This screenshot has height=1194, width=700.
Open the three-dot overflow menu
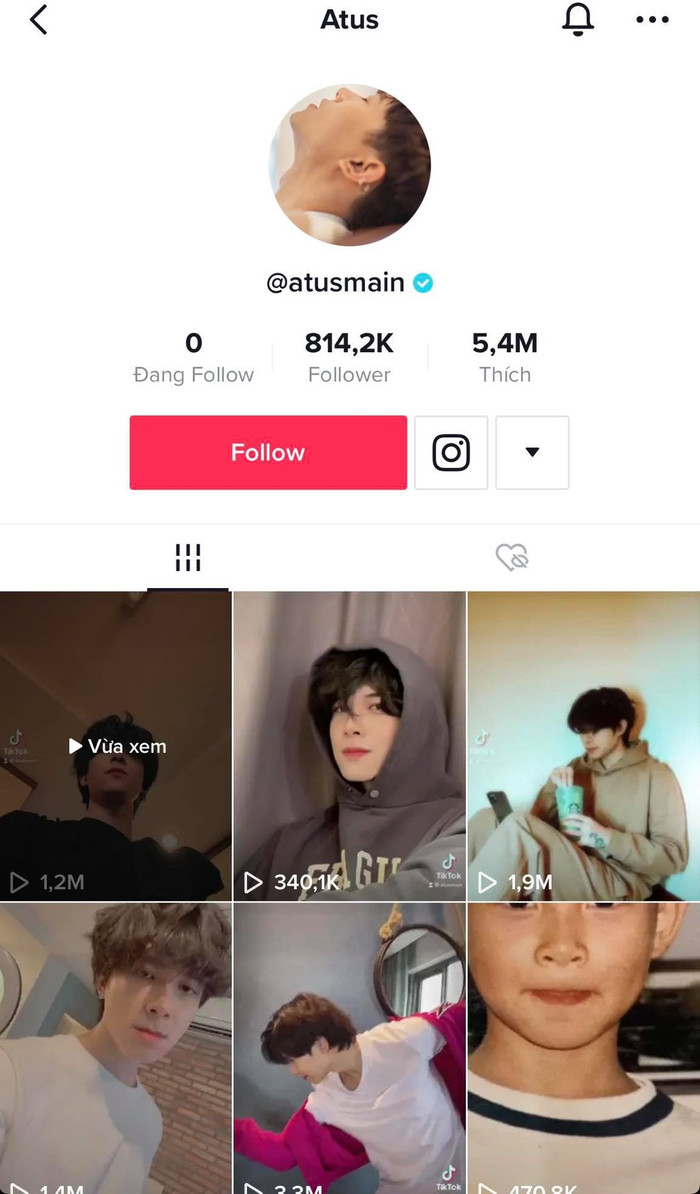tap(652, 19)
